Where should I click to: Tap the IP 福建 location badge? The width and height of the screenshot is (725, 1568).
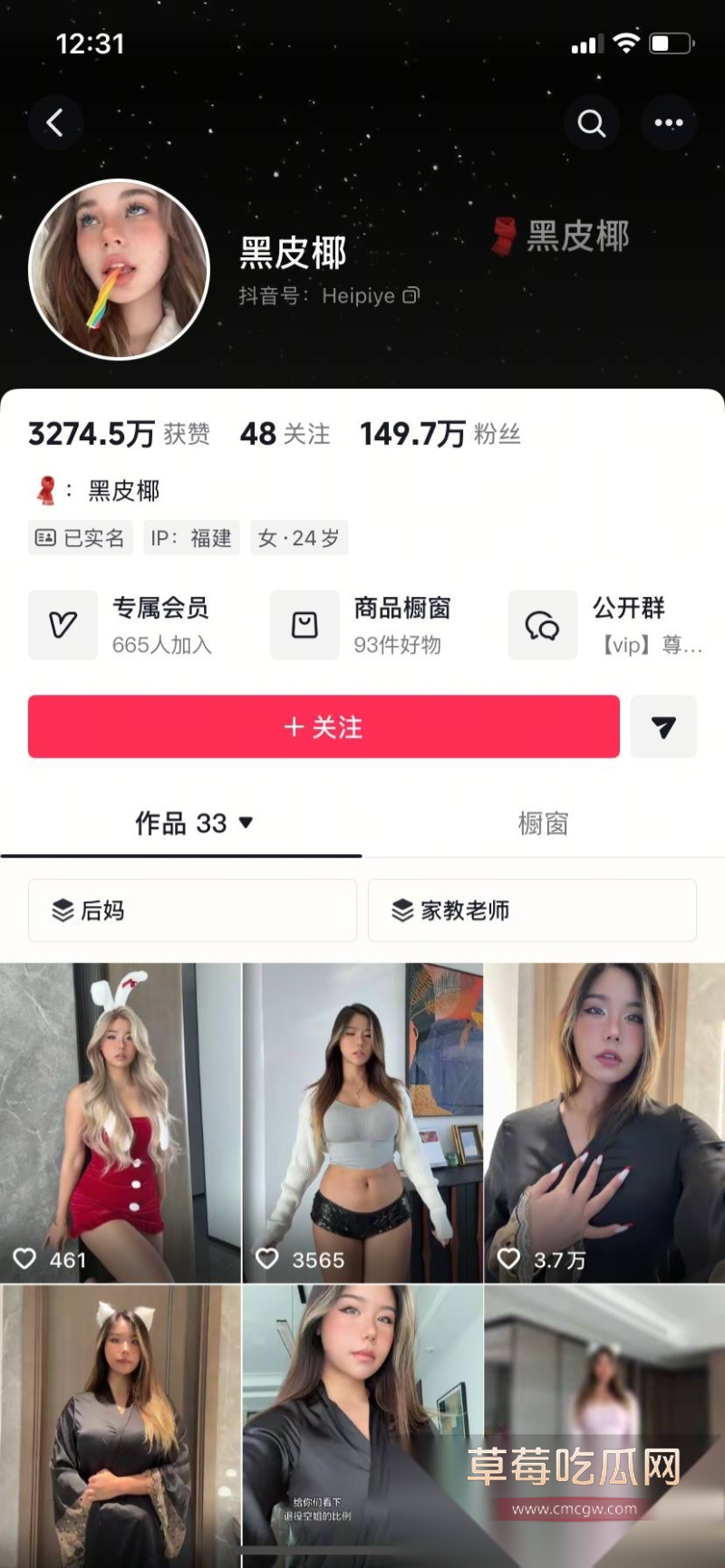[190, 537]
